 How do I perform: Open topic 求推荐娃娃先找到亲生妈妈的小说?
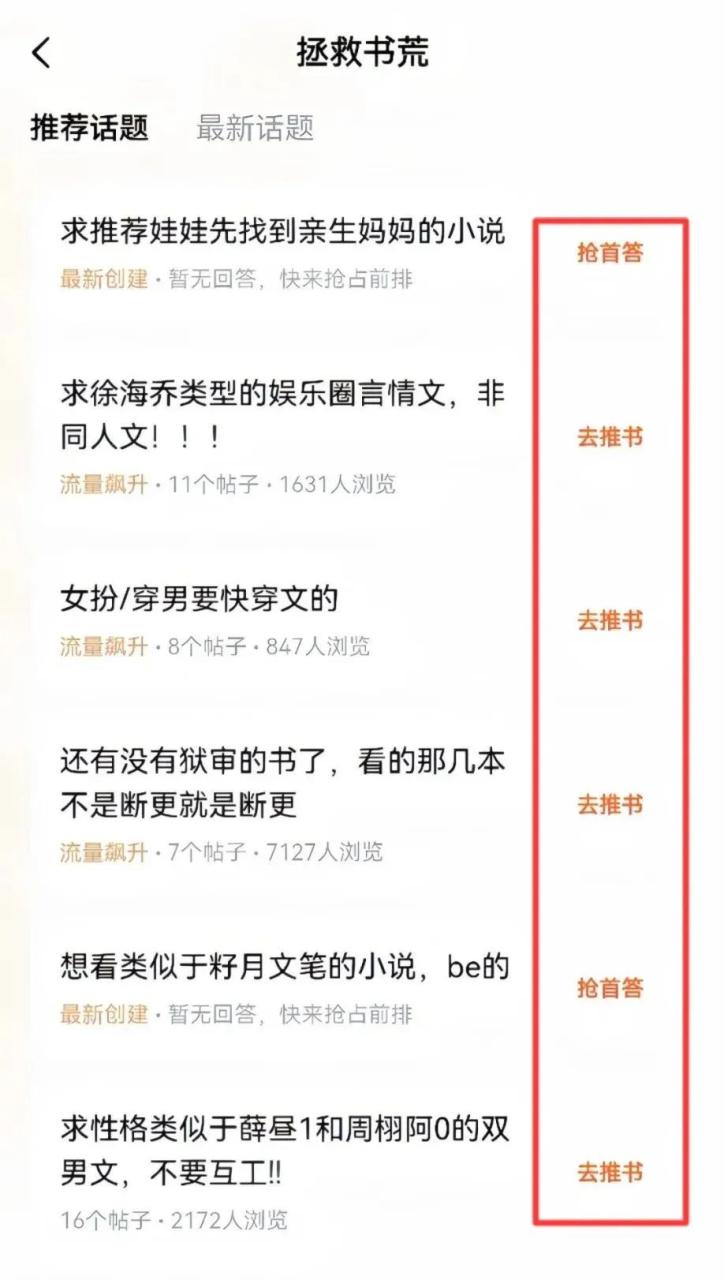click(x=283, y=232)
